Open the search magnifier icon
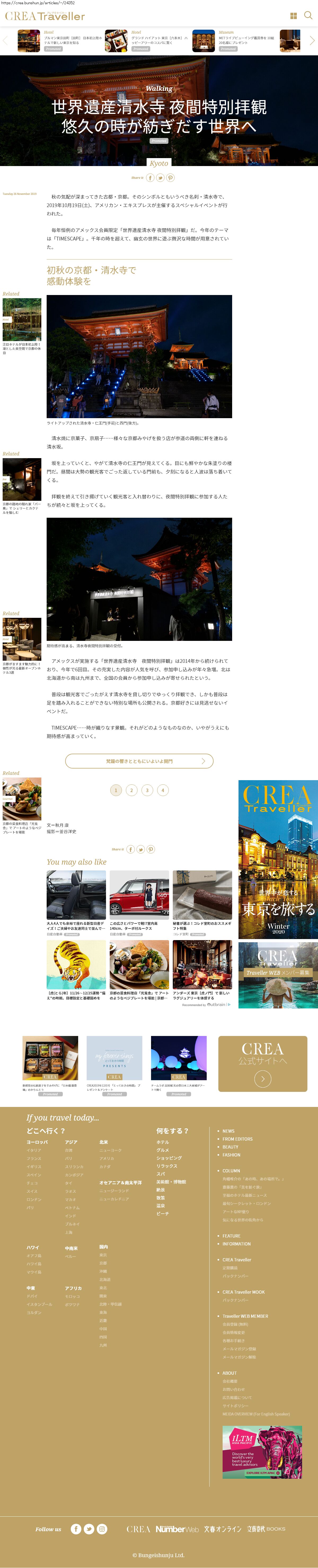 point(308,15)
